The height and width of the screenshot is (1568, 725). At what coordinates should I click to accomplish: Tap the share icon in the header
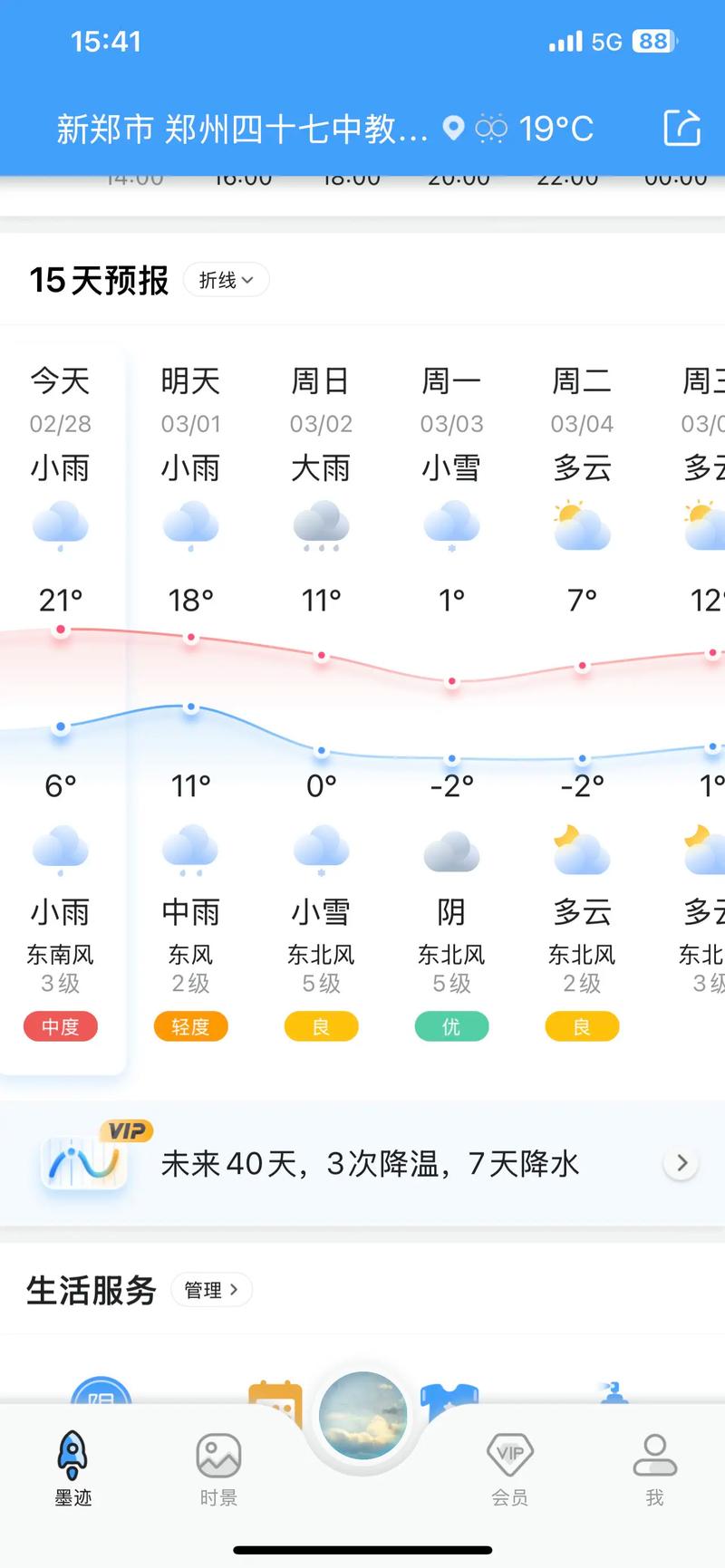[x=684, y=129]
